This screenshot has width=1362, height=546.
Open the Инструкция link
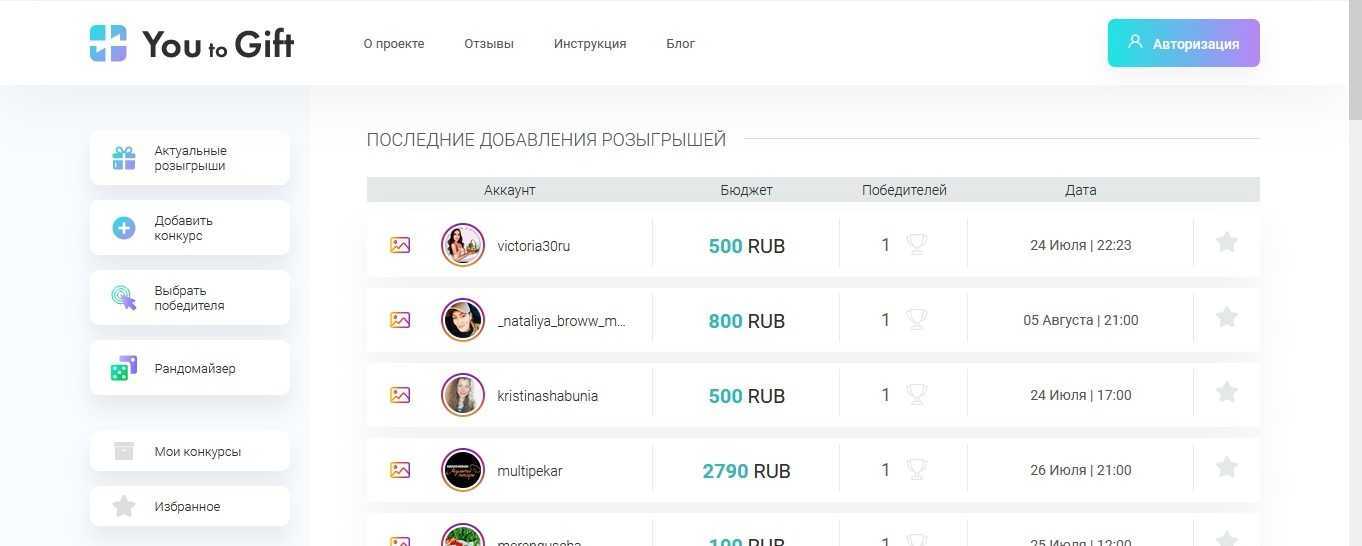point(590,44)
